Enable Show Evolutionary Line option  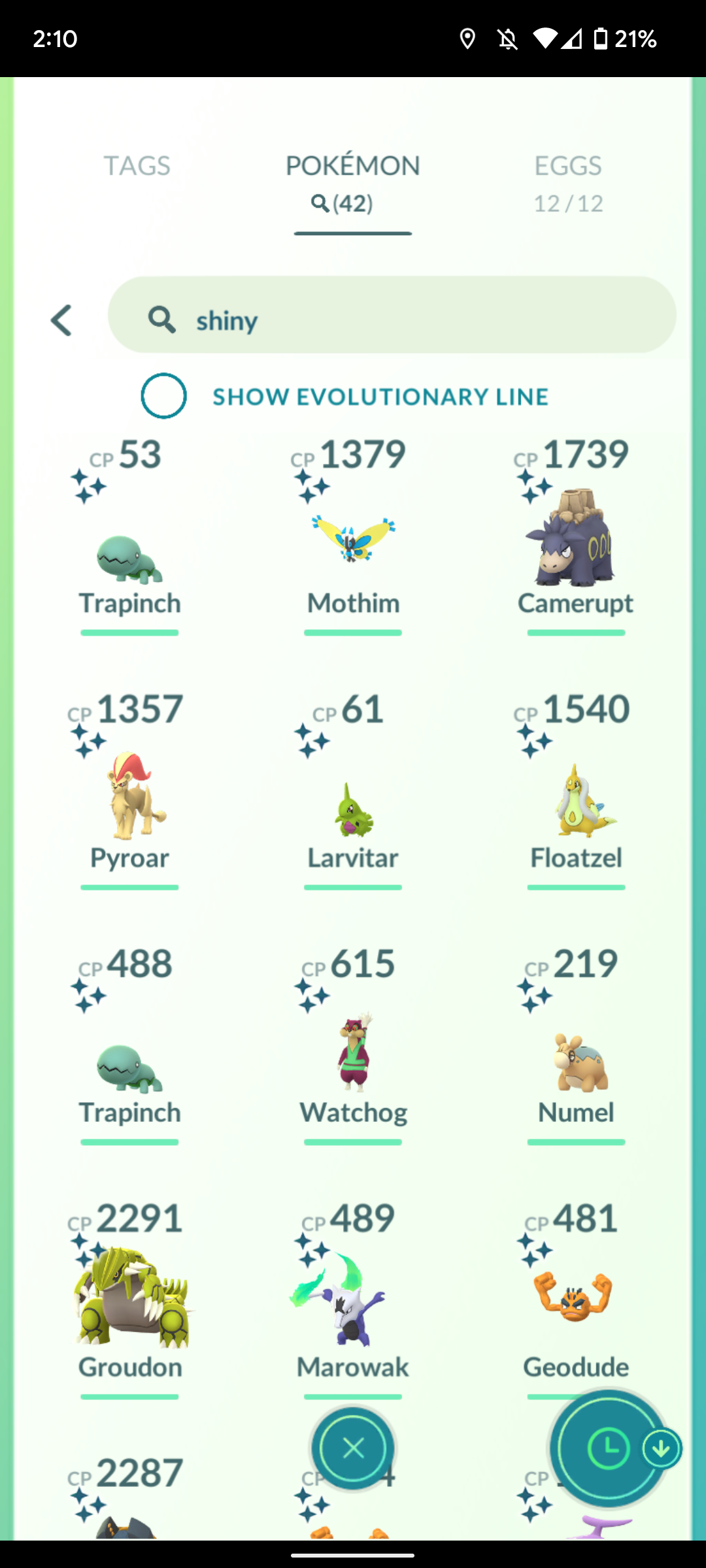click(x=163, y=396)
